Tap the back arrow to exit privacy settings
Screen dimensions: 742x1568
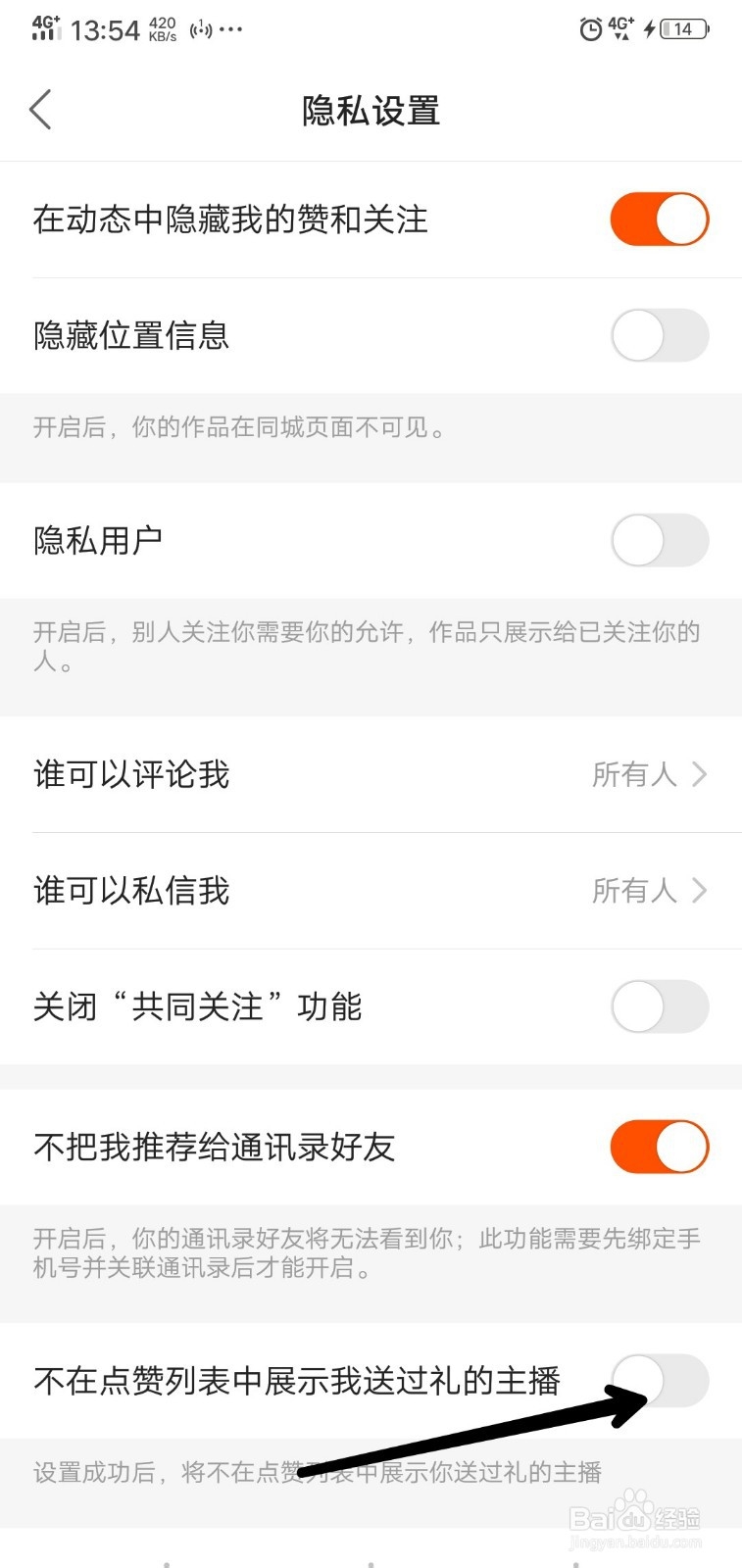pos(41,110)
